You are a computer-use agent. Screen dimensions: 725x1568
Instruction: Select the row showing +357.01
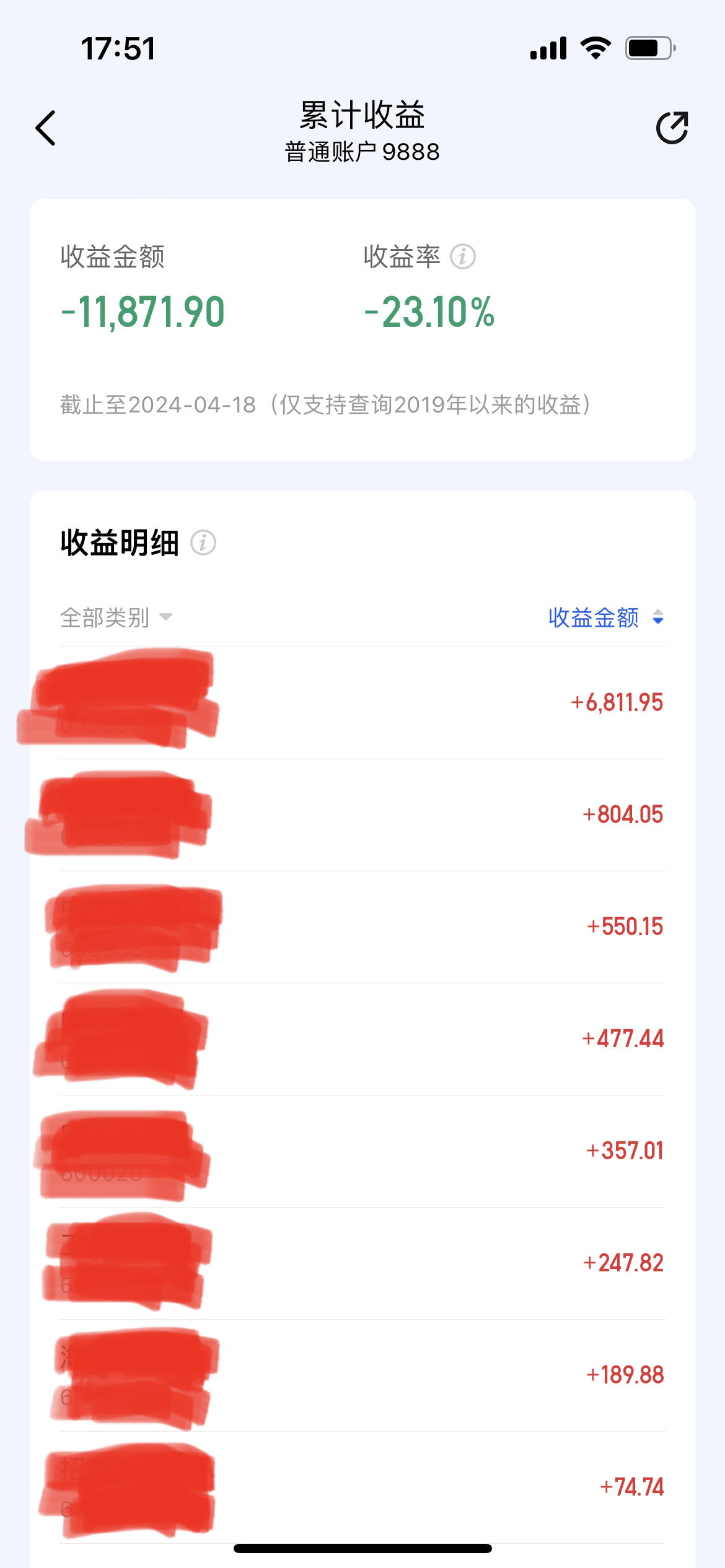point(362,1151)
